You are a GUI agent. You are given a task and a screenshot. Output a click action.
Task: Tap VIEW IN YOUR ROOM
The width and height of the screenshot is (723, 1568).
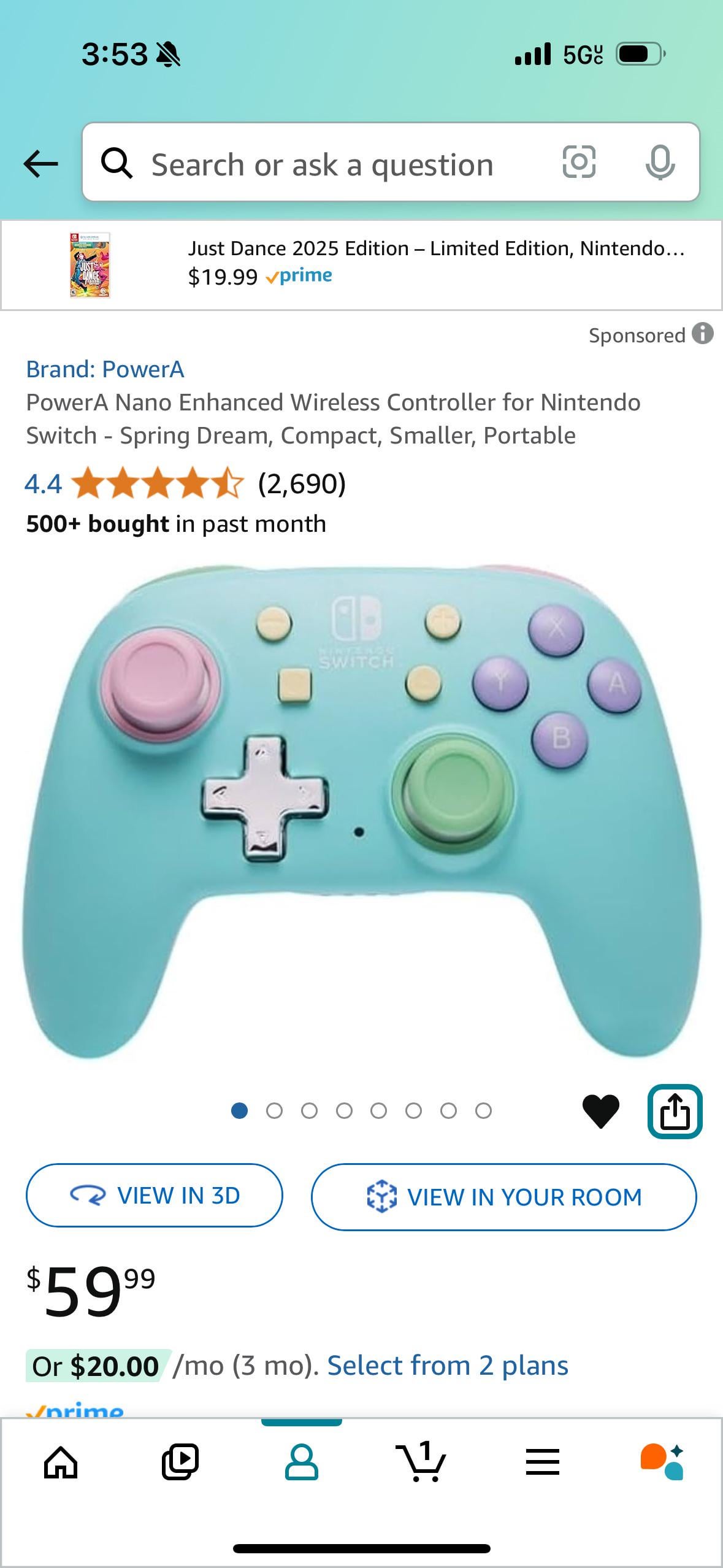pyautogui.click(x=503, y=1197)
